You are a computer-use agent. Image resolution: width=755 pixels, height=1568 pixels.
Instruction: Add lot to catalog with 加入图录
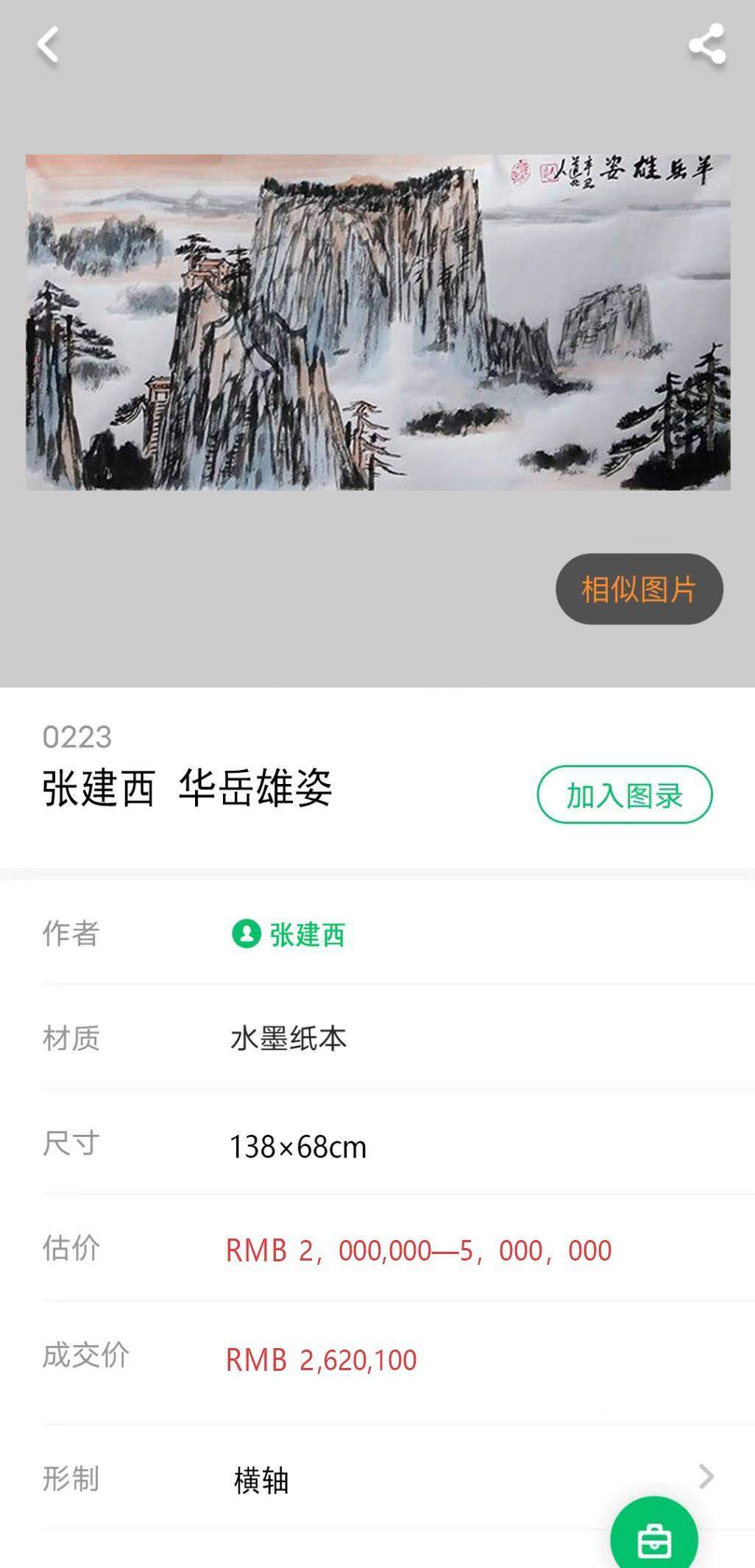tap(624, 795)
